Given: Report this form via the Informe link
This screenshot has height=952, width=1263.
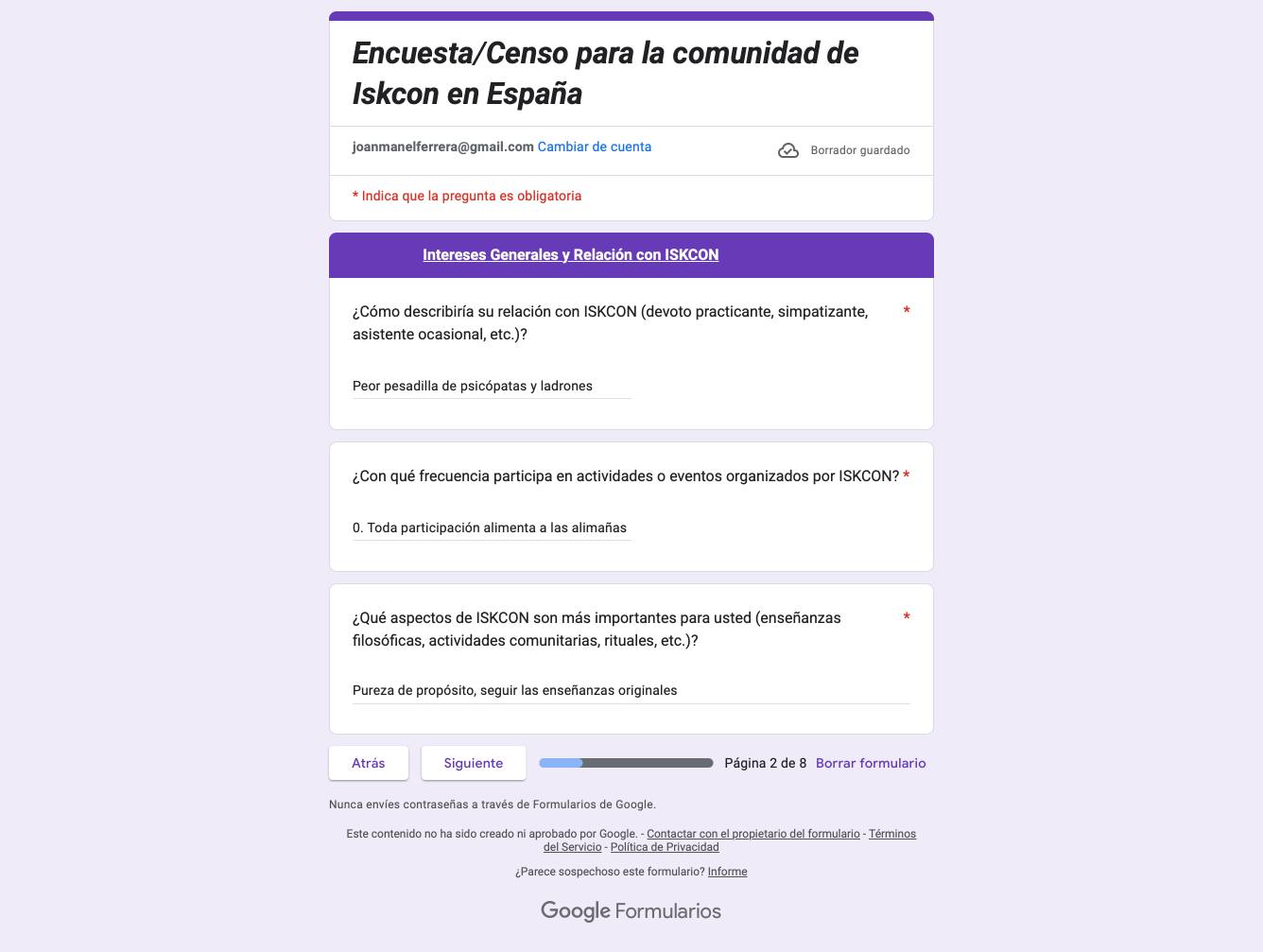Looking at the screenshot, I should click(727, 872).
